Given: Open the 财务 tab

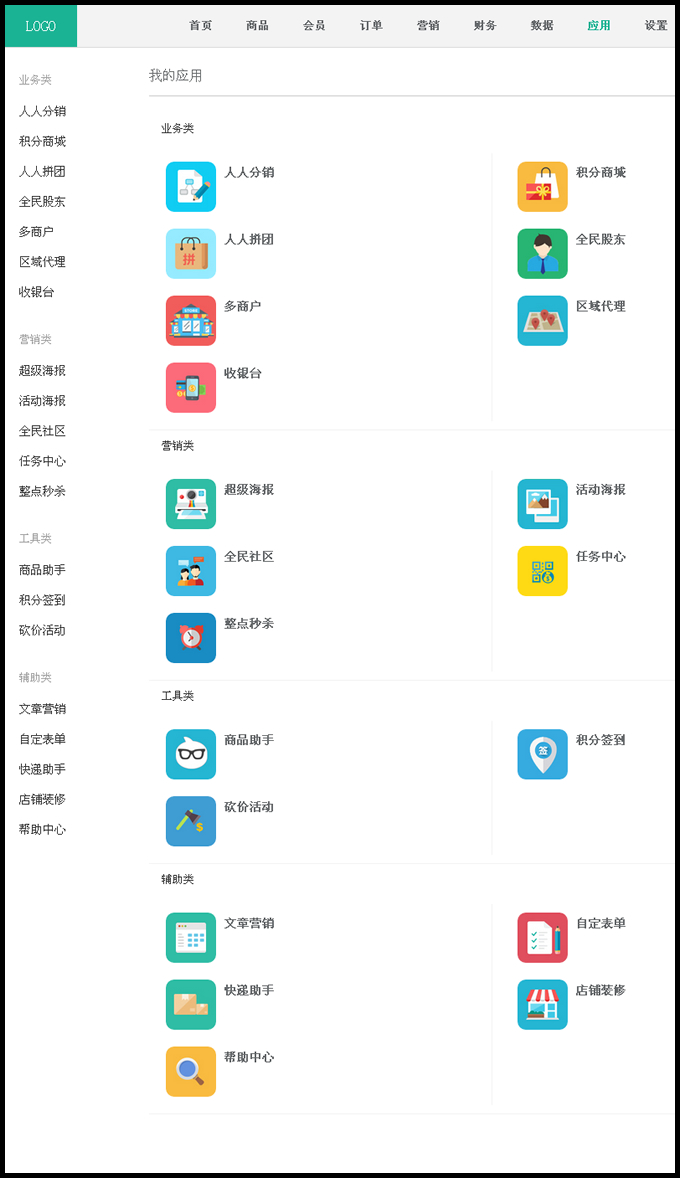Looking at the screenshot, I should click(x=485, y=26).
